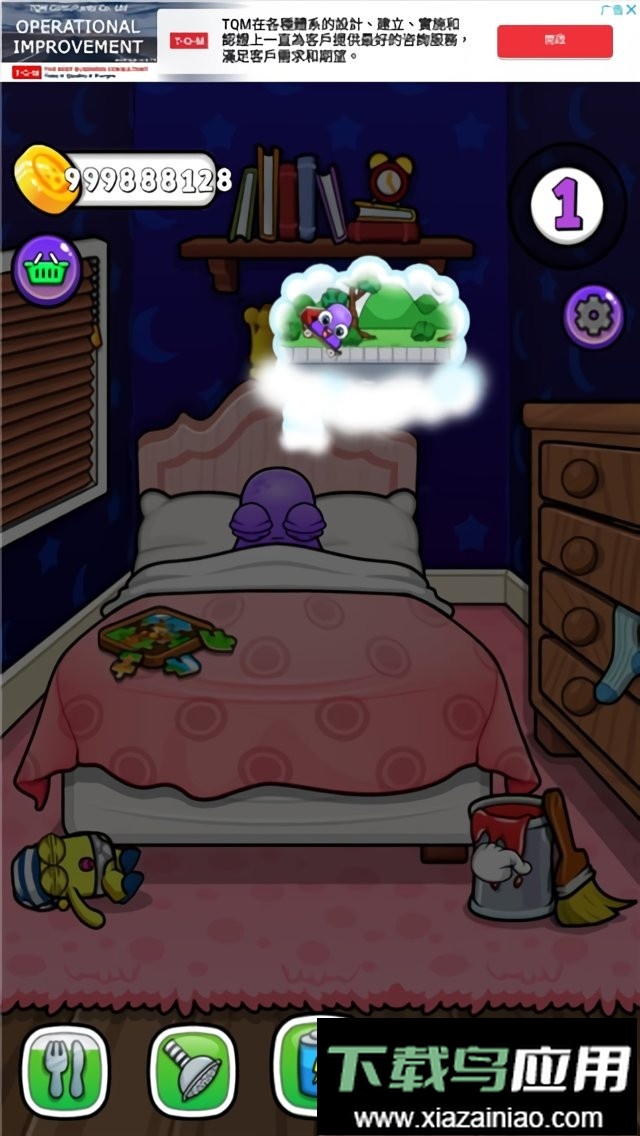This screenshot has height=1136, width=640.
Task: Open the settings gear
Action: point(593,317)
